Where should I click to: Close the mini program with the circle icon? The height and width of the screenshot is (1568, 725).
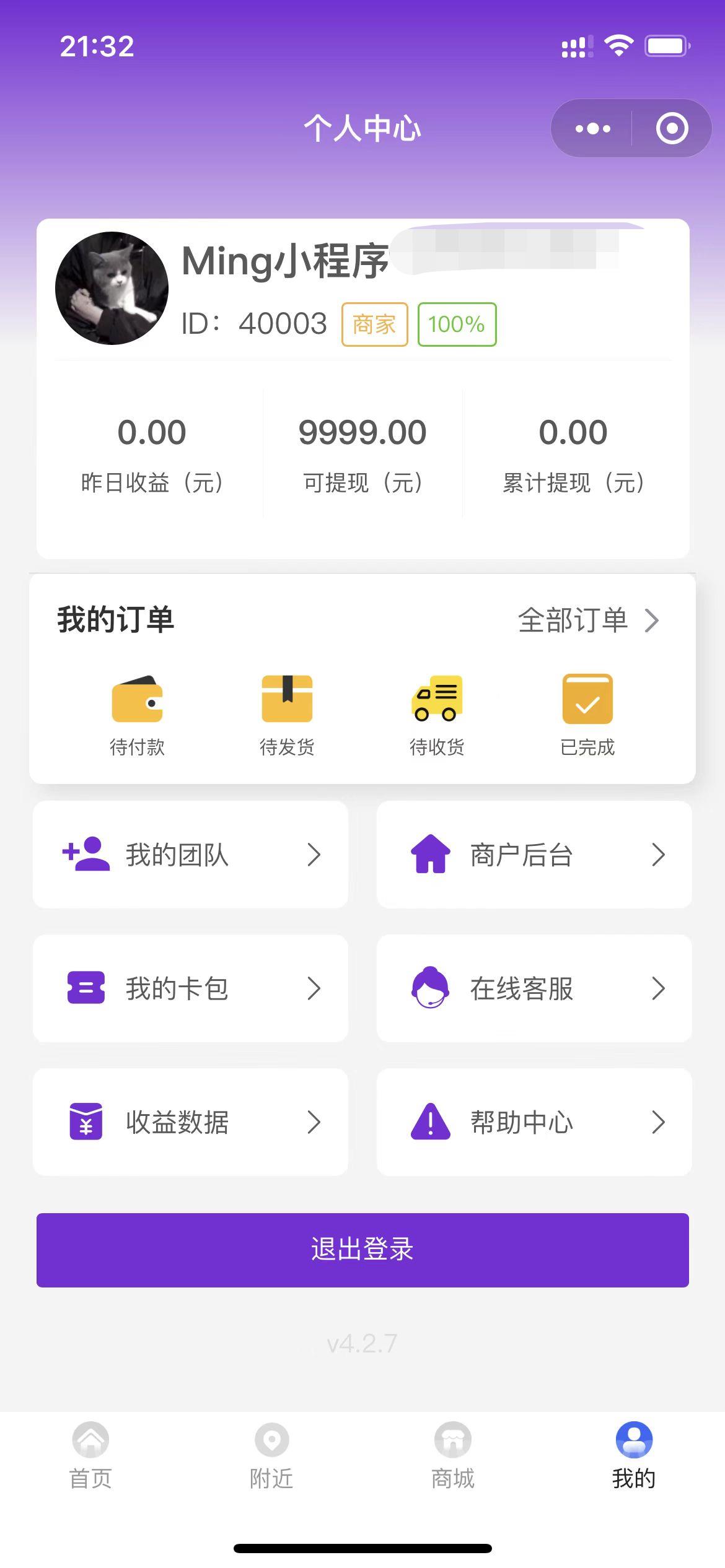pyautogui.click(x=672, y=129)
